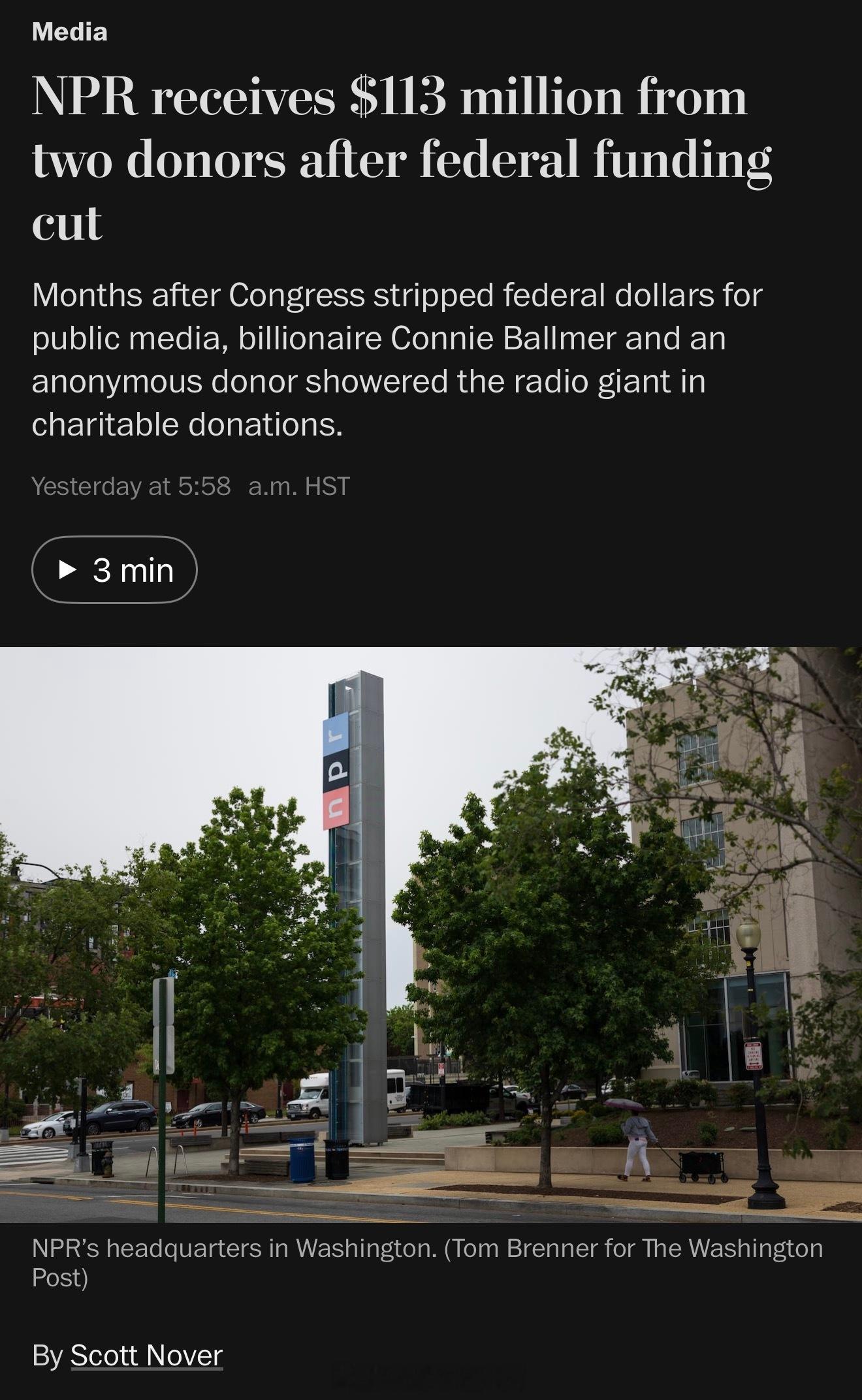The height and width of the screenshot is (1400, 862).
Task: Open the NPR headquarters photo
Action: pyautogui.click(x=431, y=934)
